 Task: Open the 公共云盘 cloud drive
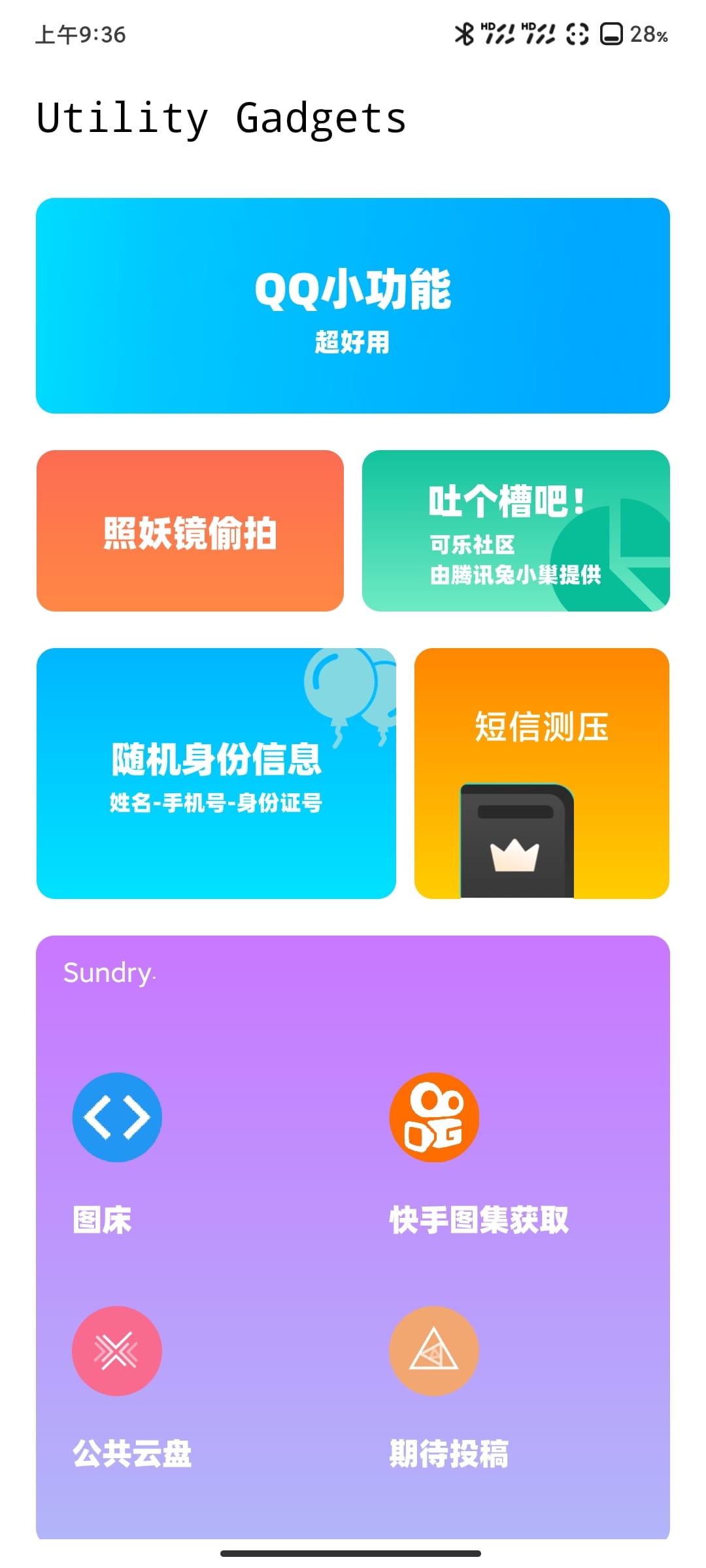pos(117,1351)
